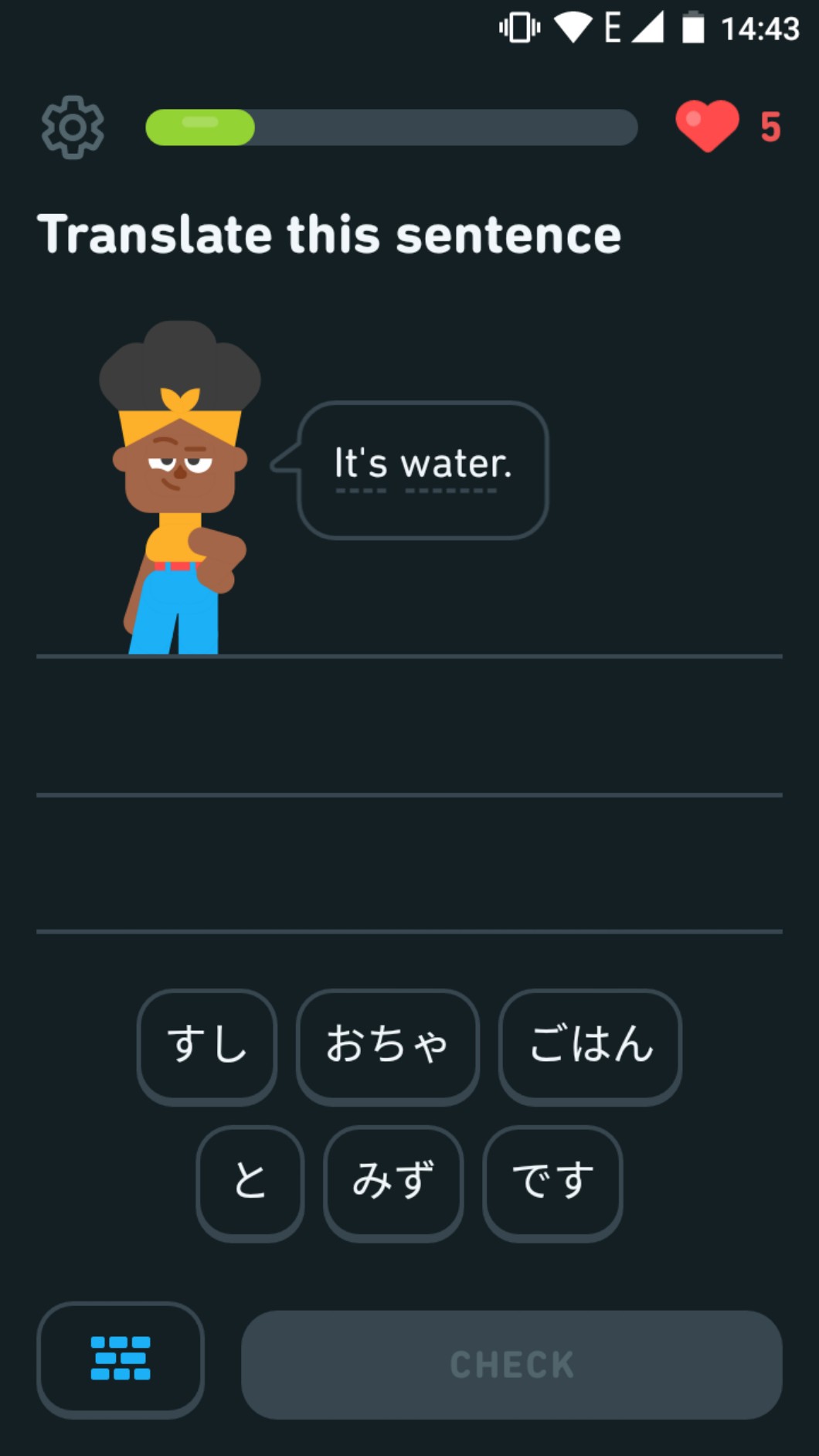
Task: Add the みず word tile
Action: tap(393, 1182)
